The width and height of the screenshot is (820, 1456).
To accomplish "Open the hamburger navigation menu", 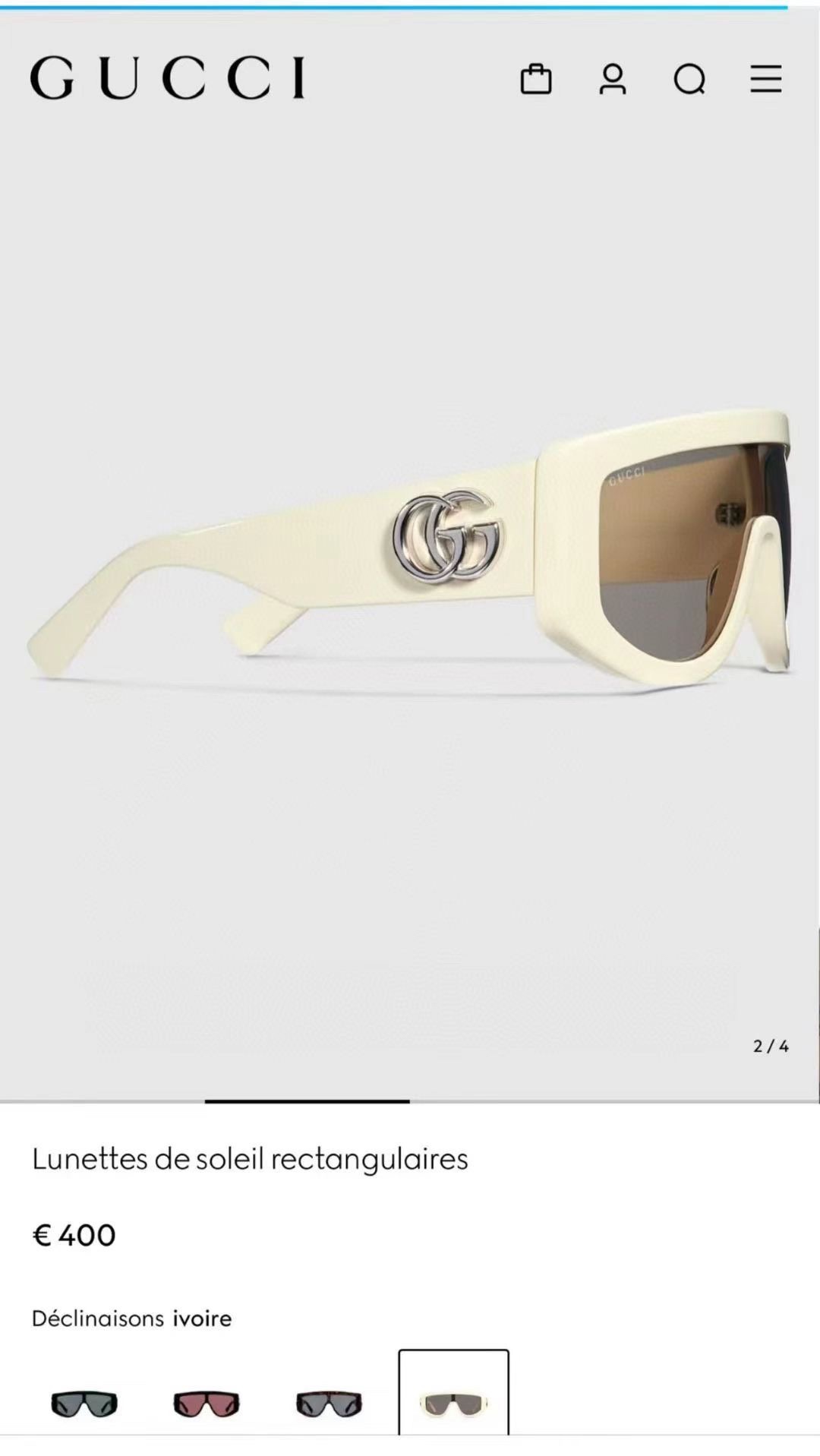I will [765, 80].
